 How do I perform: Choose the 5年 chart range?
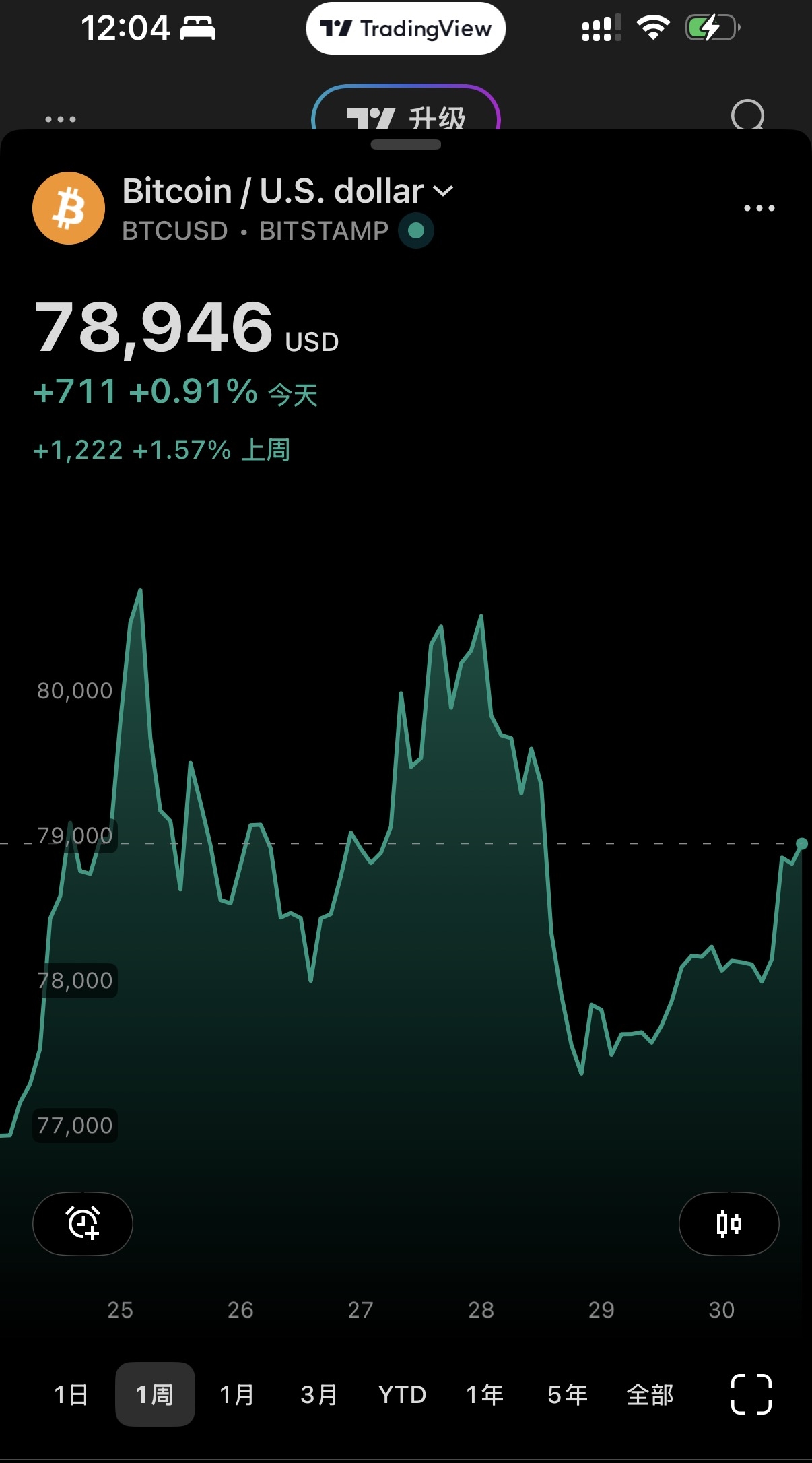click(568, 1394)
